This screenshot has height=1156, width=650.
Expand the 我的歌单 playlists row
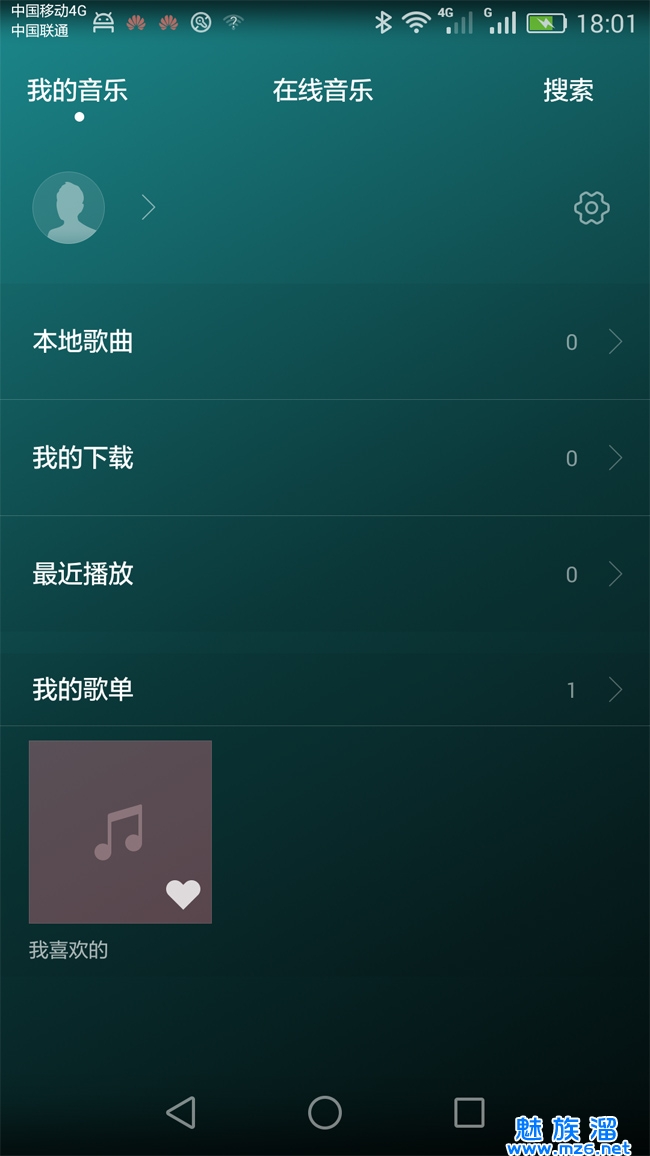[x=325, y=689]
